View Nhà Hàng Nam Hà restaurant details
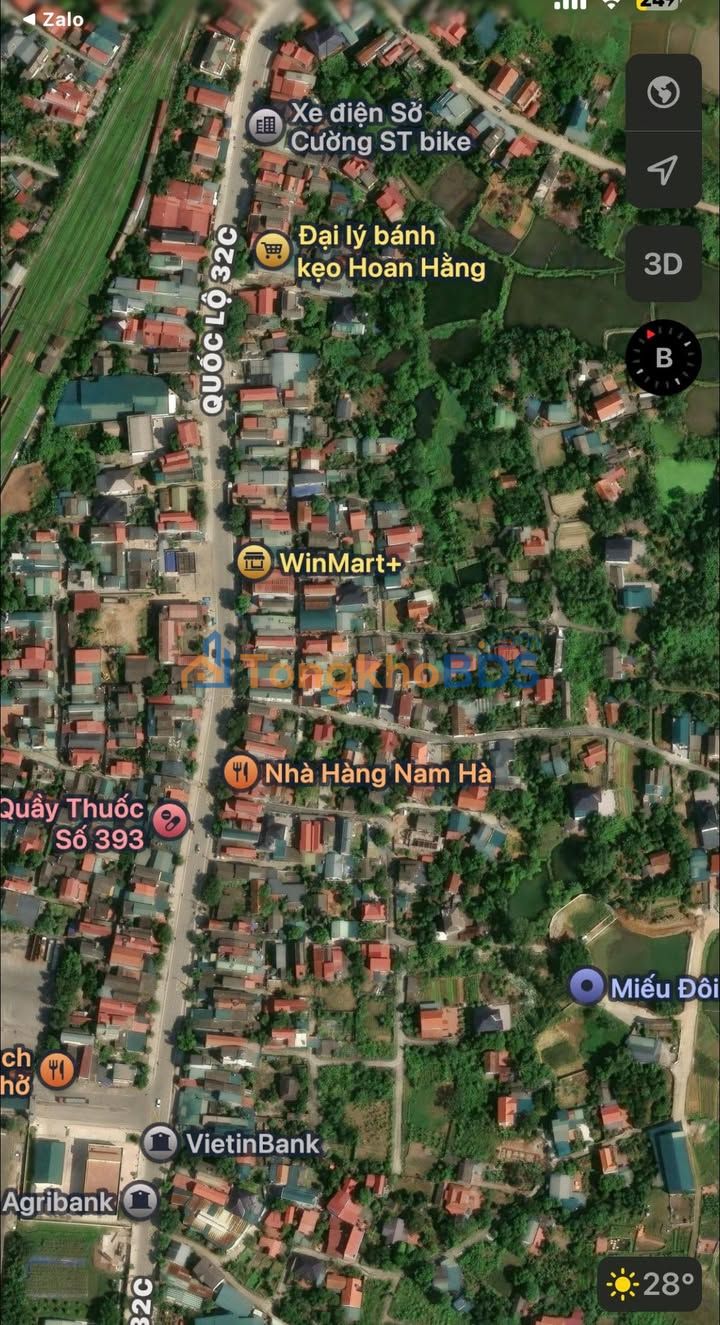Screen dimensions: 720x1325 tap(241, 772)
